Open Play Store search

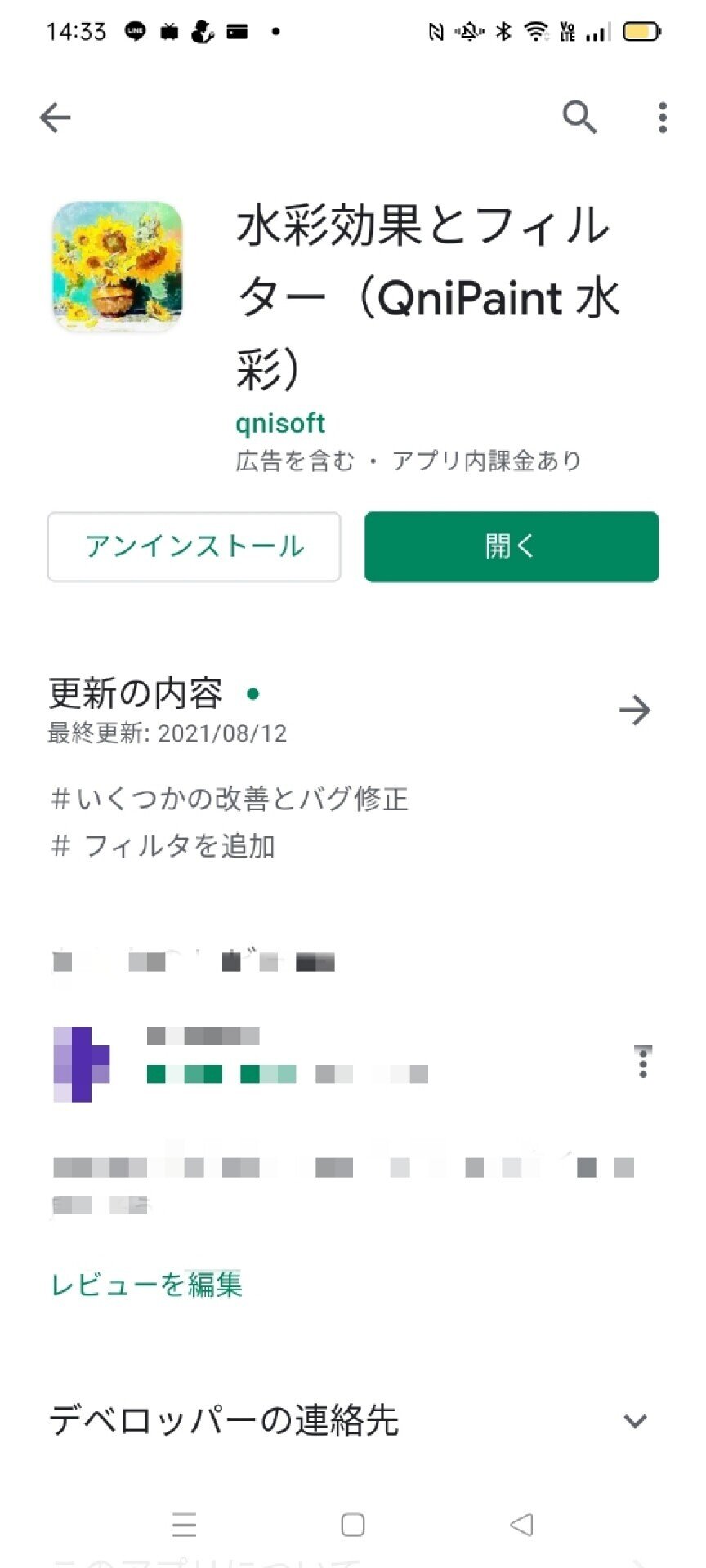[580, 117]
